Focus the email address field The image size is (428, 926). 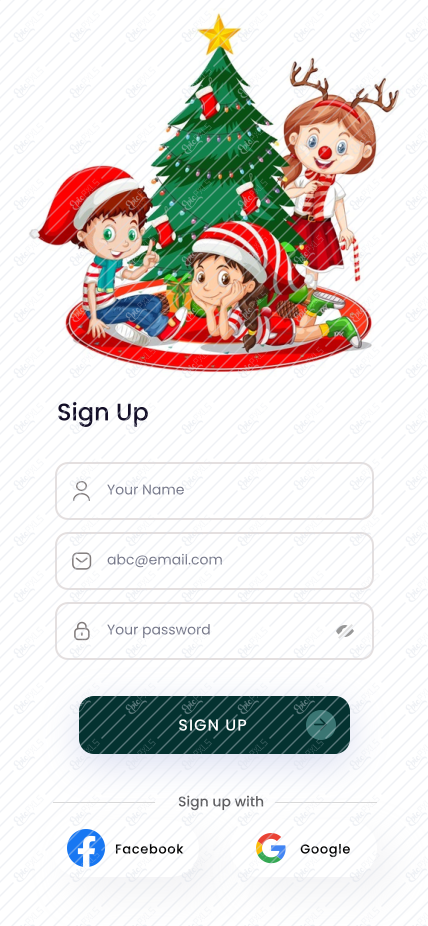tap(214, 560)
